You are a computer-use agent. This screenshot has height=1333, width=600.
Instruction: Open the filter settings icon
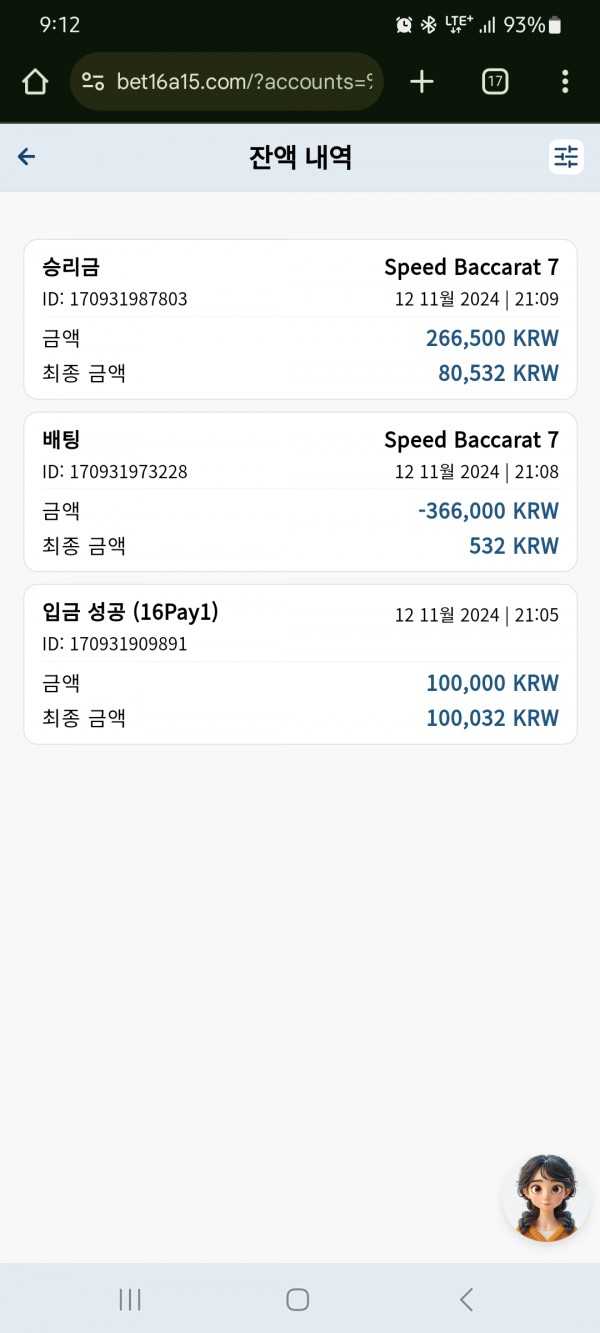(566, 157)
